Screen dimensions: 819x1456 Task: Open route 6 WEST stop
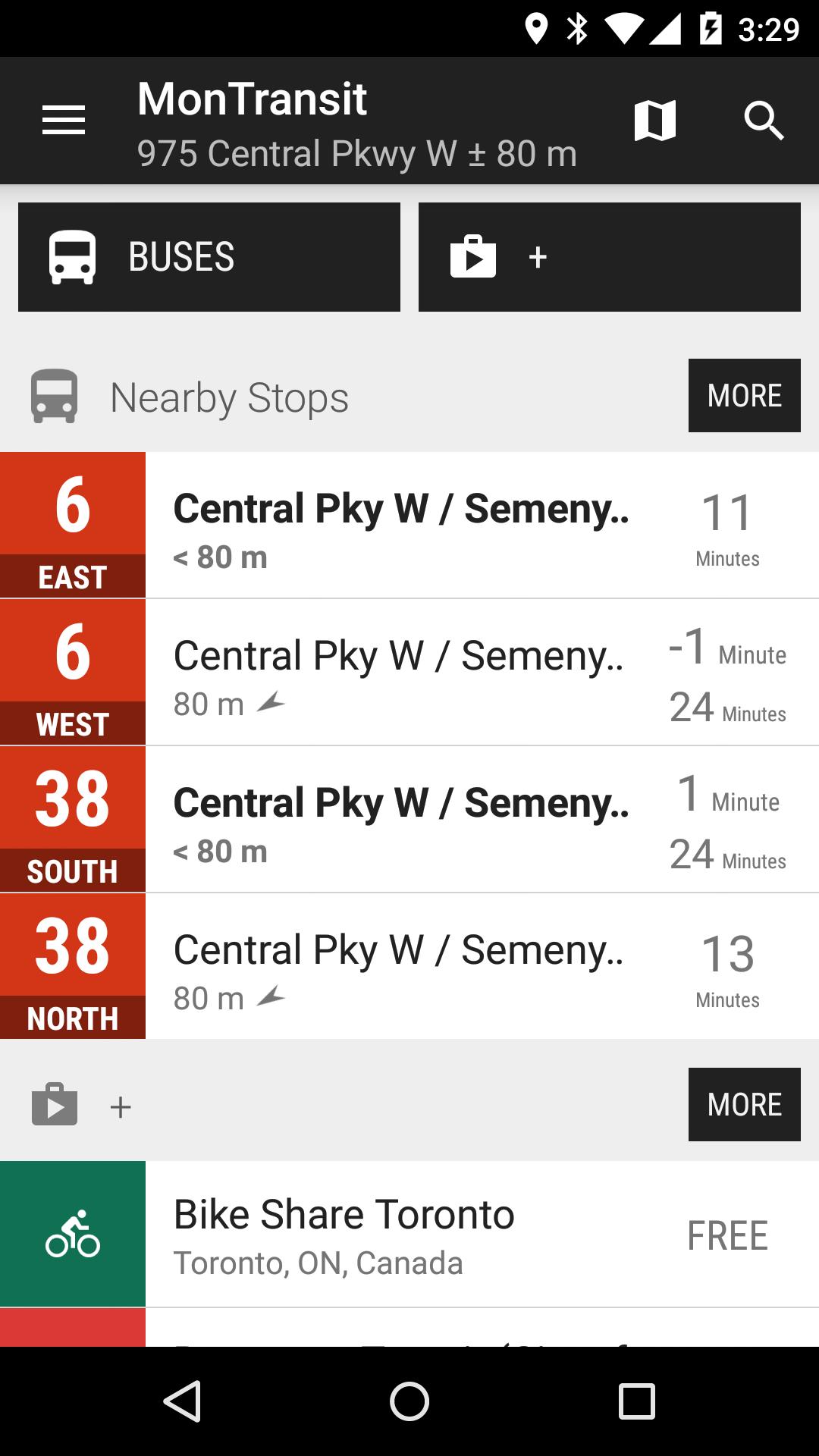409,672
